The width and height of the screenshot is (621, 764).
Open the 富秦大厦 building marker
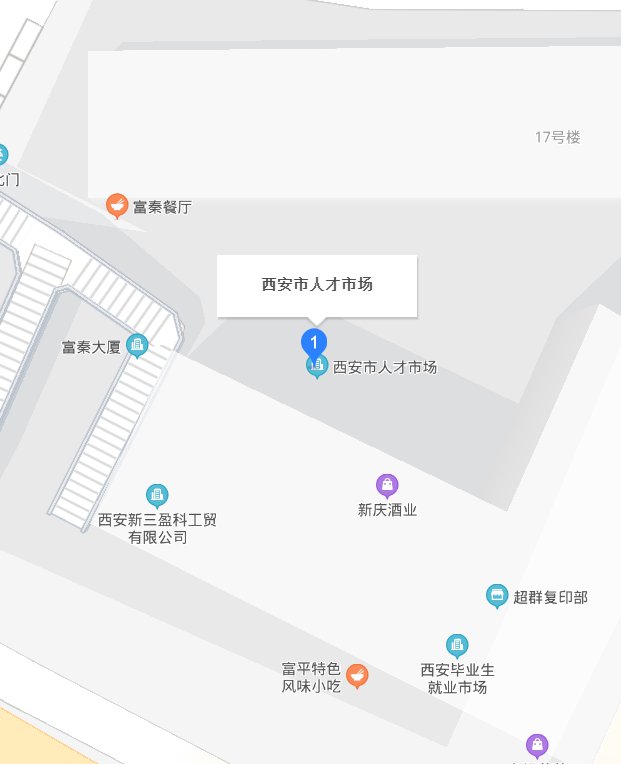(139, 346)
